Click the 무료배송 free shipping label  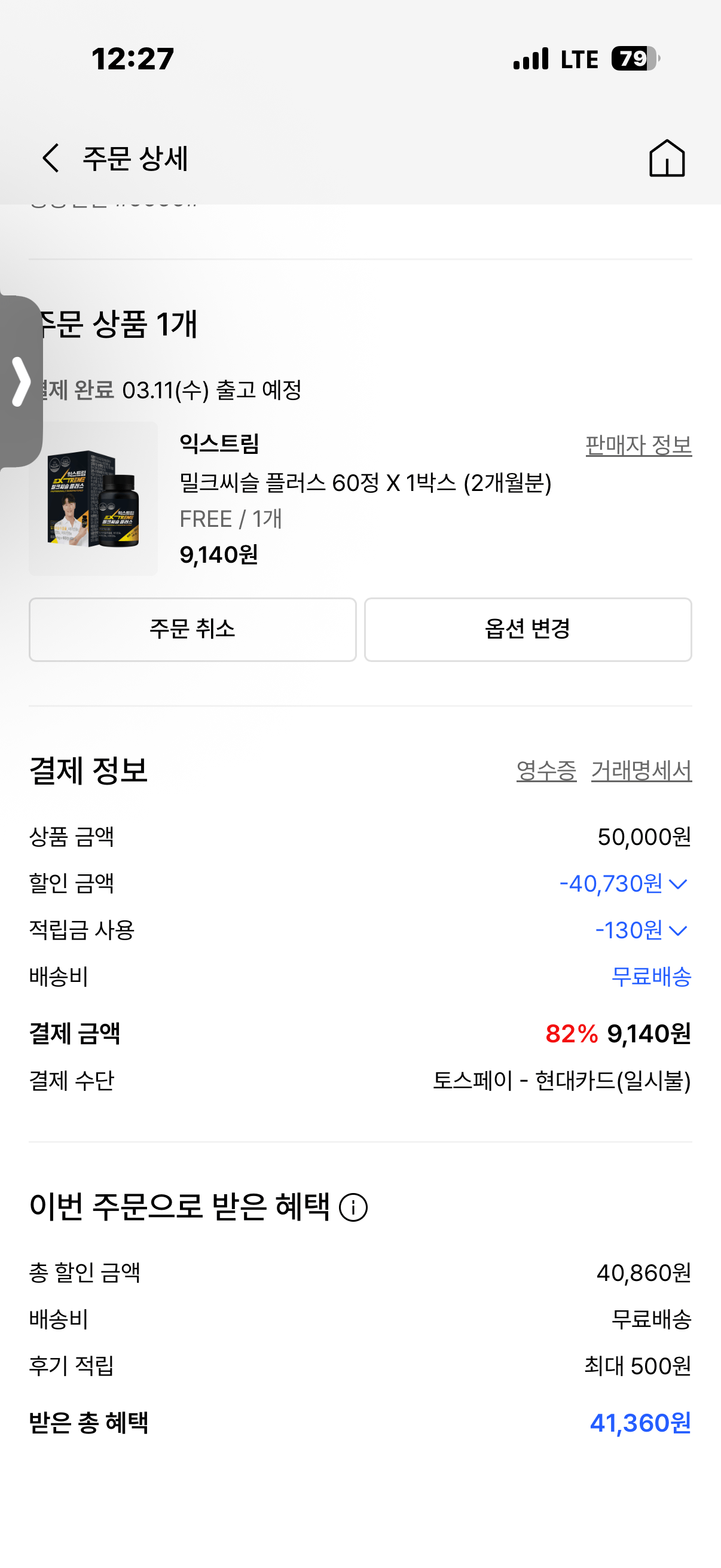651,977
